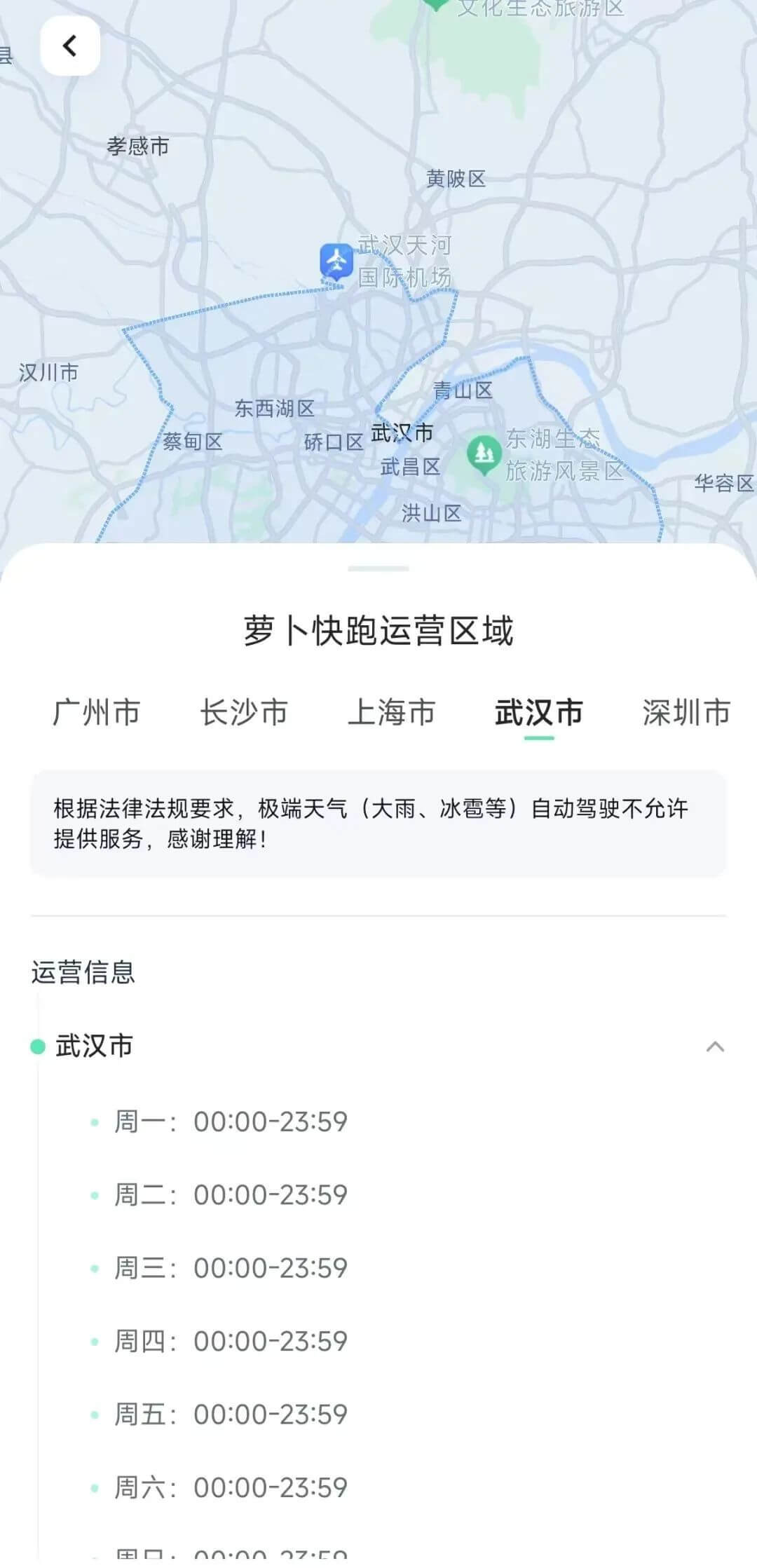Tap the bottom sheet drag handle
This screenshot has height=1568, width=757.
(x=377, y=569)
